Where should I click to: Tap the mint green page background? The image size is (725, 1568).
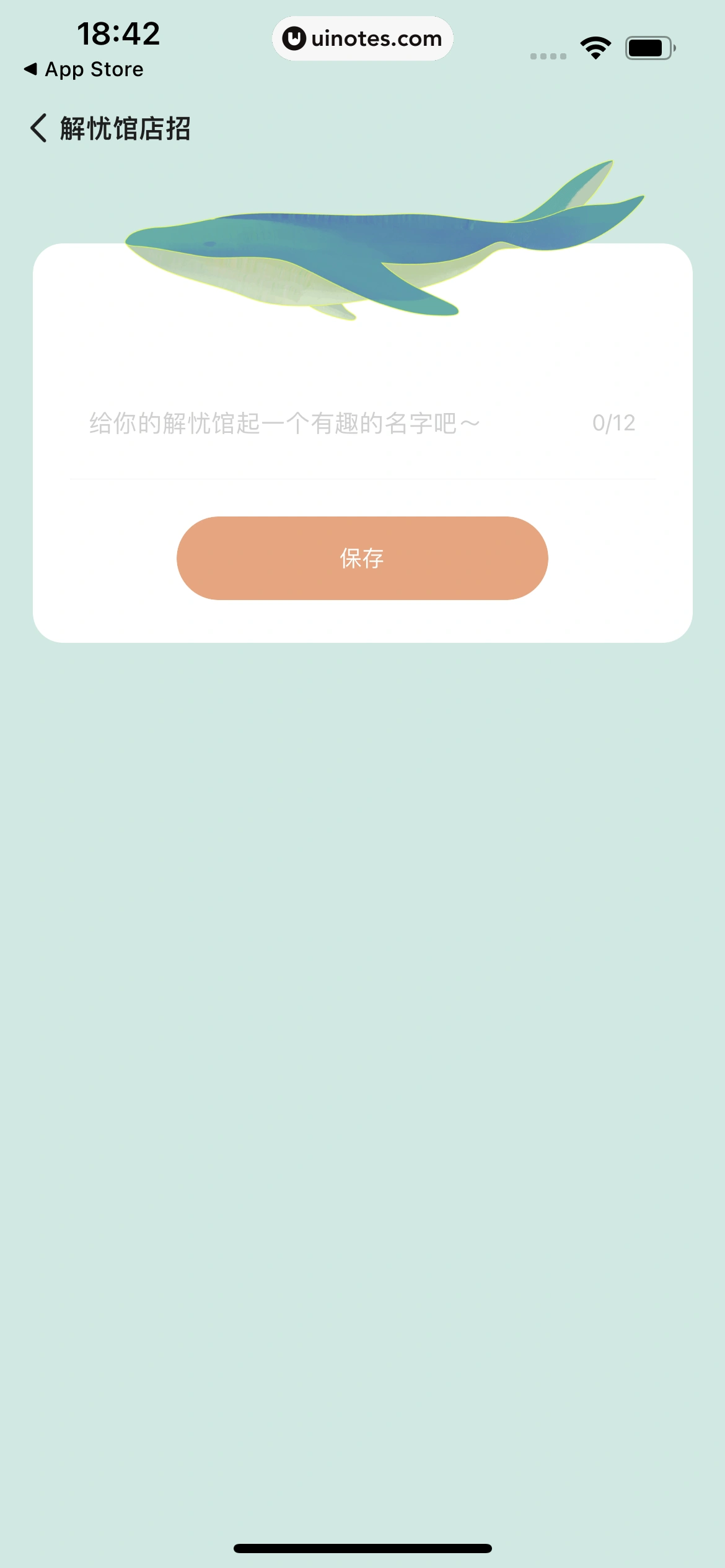(362, 1053)
